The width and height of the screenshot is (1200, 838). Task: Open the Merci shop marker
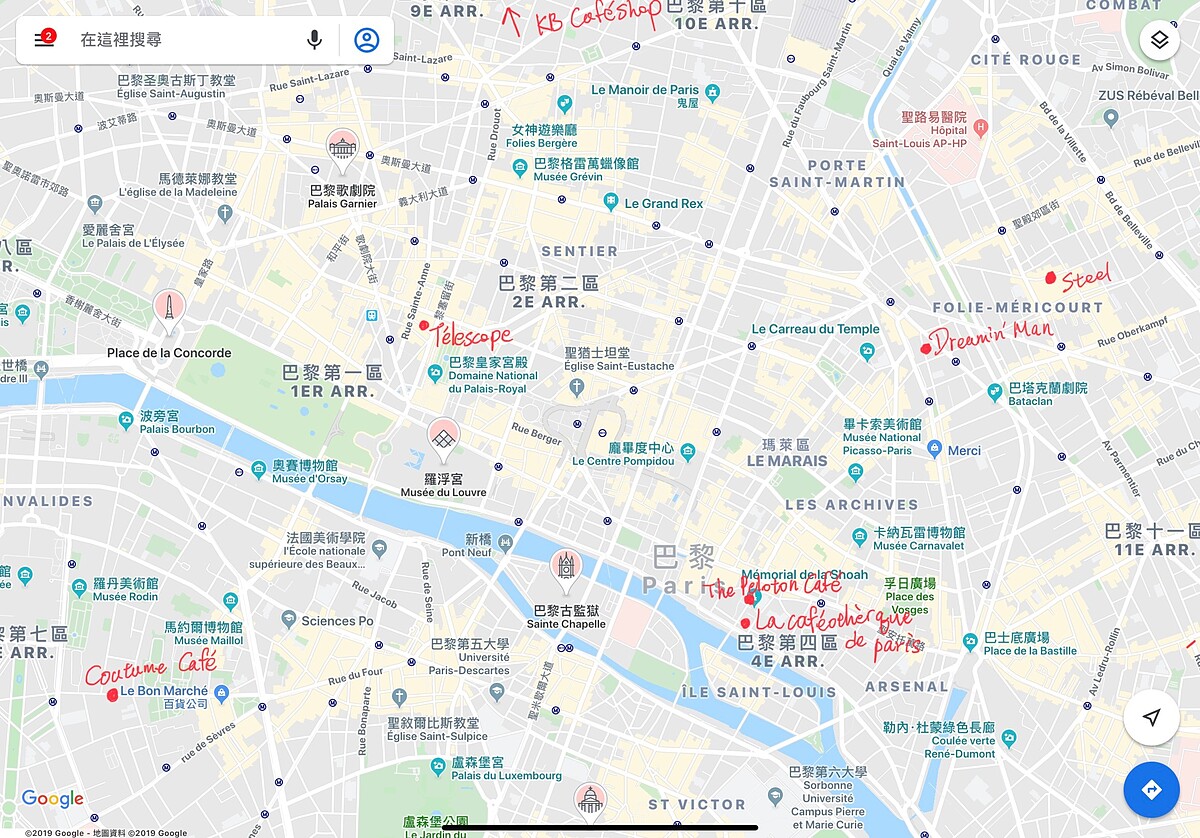click(934, 450)
